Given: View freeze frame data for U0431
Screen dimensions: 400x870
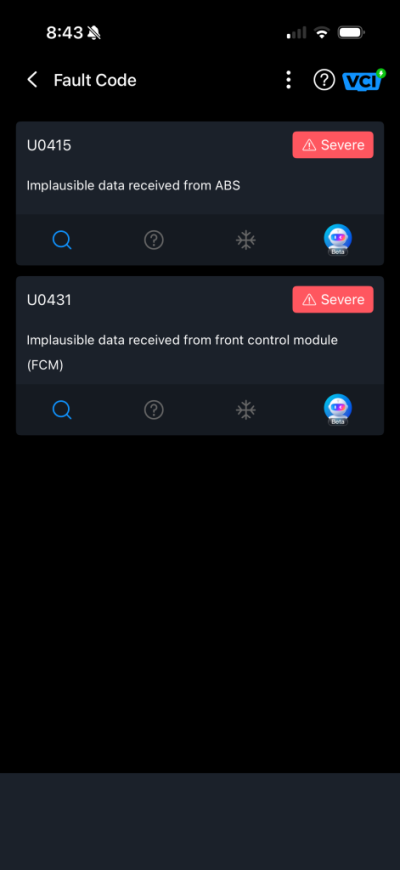Looking at the screenshot, I should point(246,410).
